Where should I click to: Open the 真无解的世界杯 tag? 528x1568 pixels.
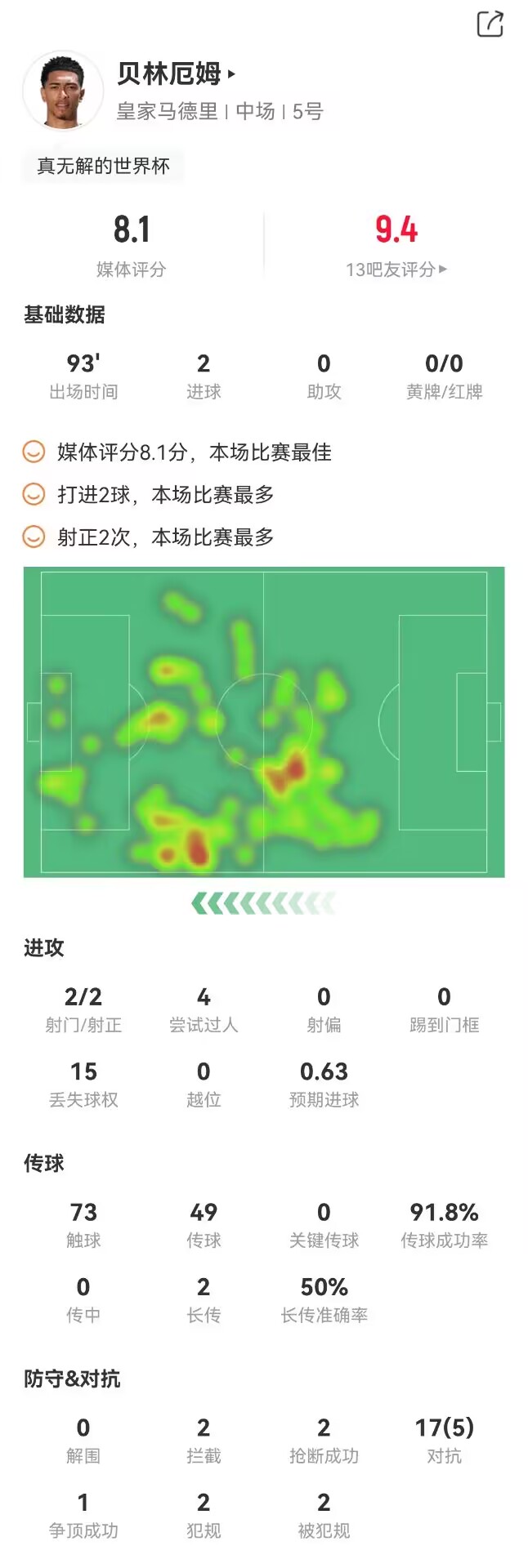coord(103,167)
